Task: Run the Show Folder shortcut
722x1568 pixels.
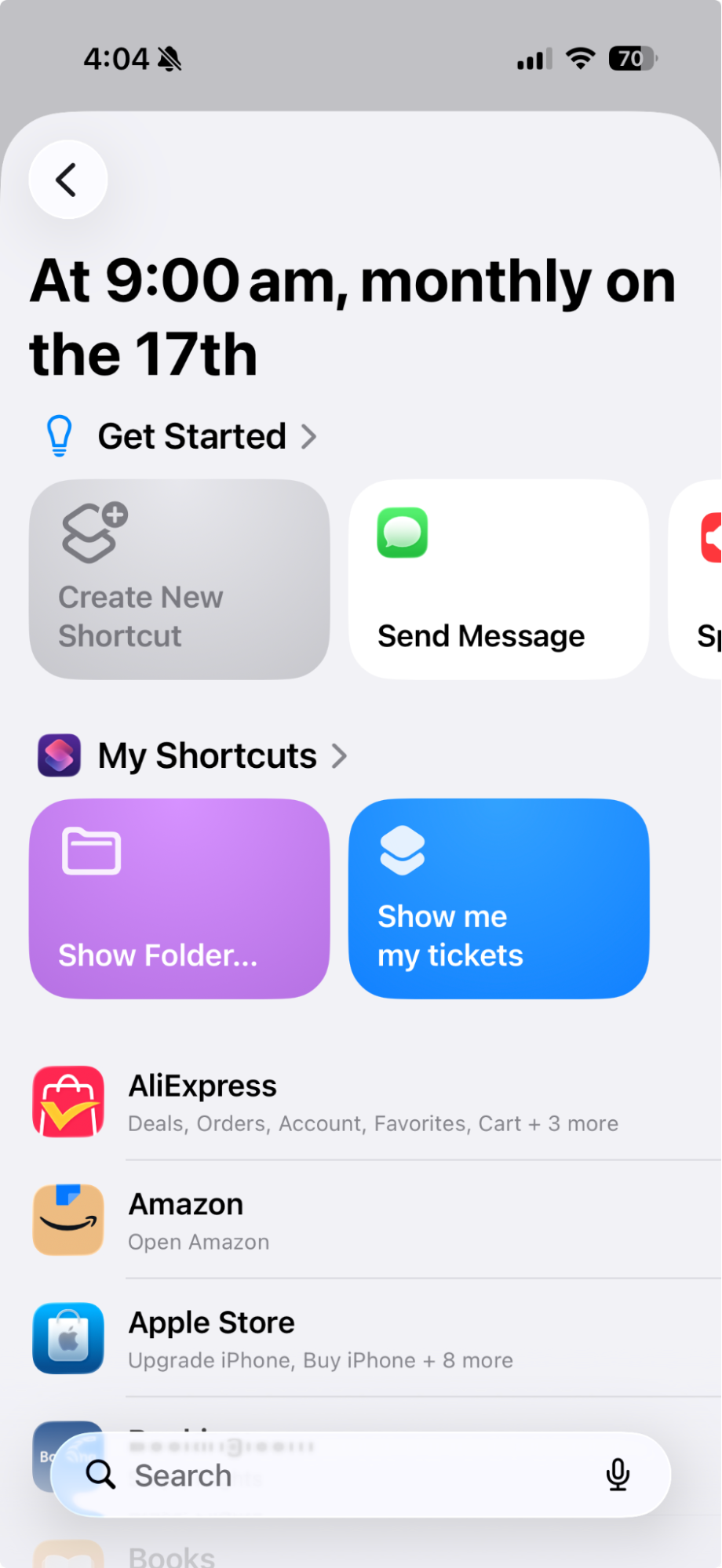Action: (x=179, y=899)
